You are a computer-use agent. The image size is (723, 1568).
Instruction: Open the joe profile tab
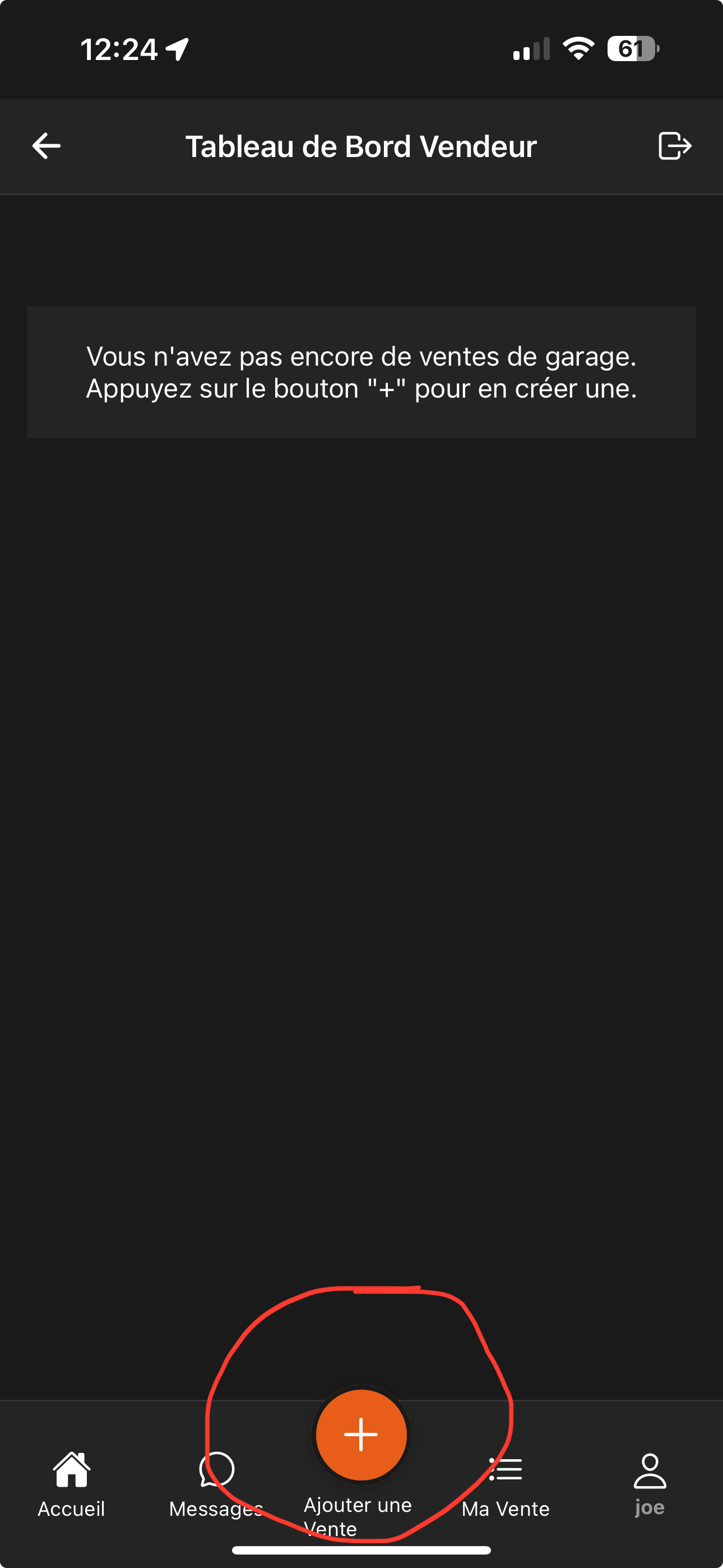[x=650, y=1484]
